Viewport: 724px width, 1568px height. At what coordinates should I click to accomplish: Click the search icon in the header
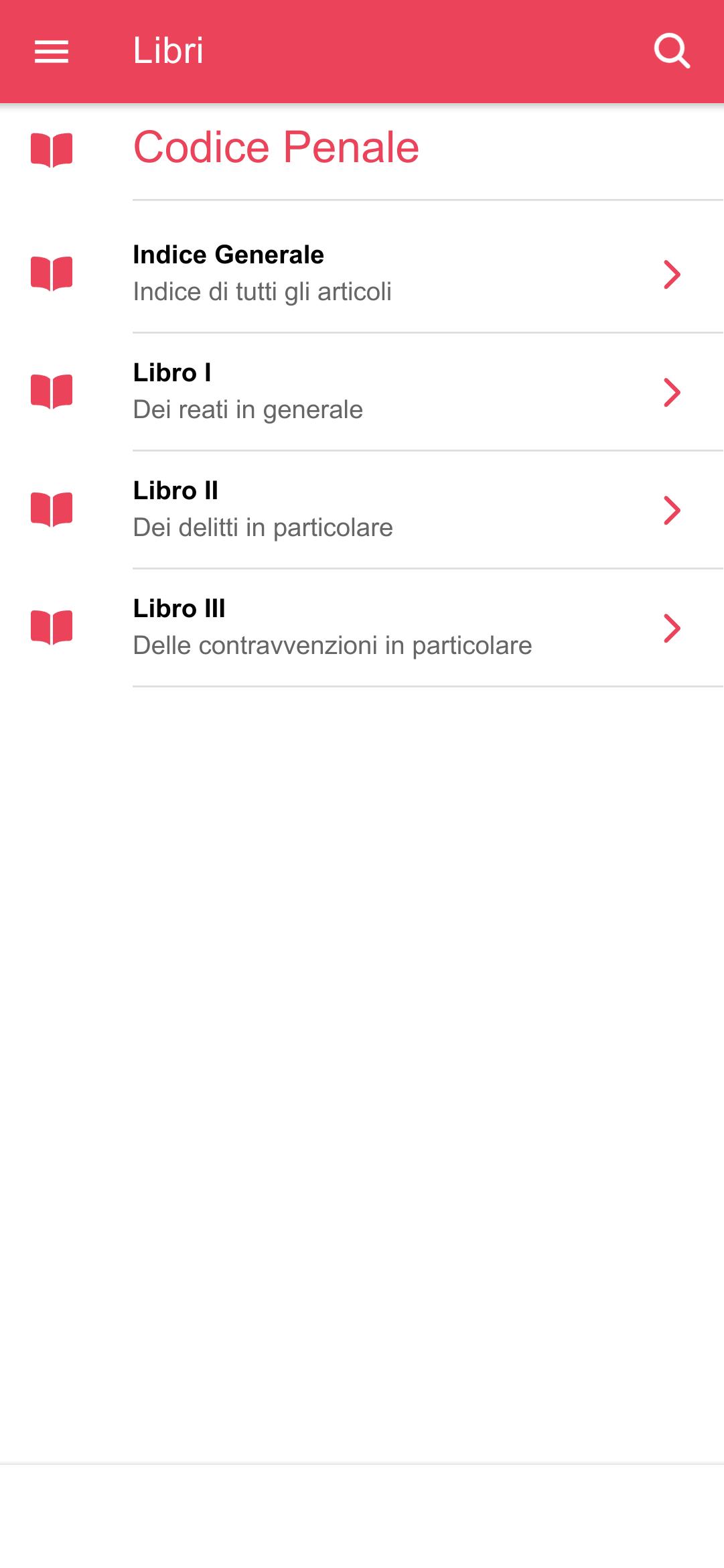[673, 52]
